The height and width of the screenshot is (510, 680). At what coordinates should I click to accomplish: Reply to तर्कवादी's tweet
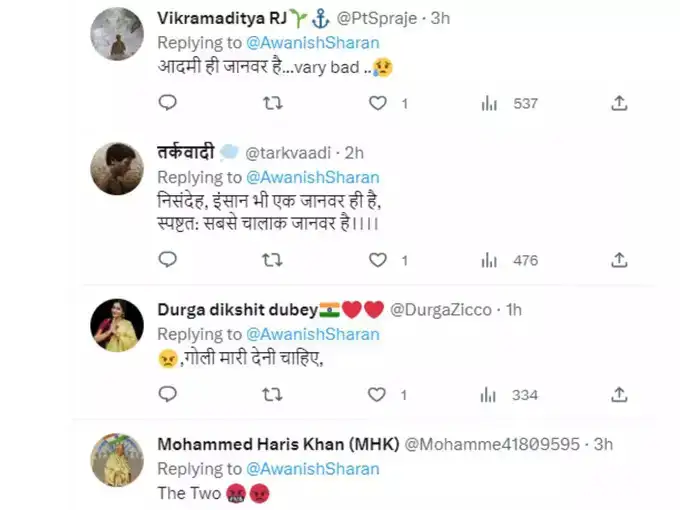click(168, 260)
